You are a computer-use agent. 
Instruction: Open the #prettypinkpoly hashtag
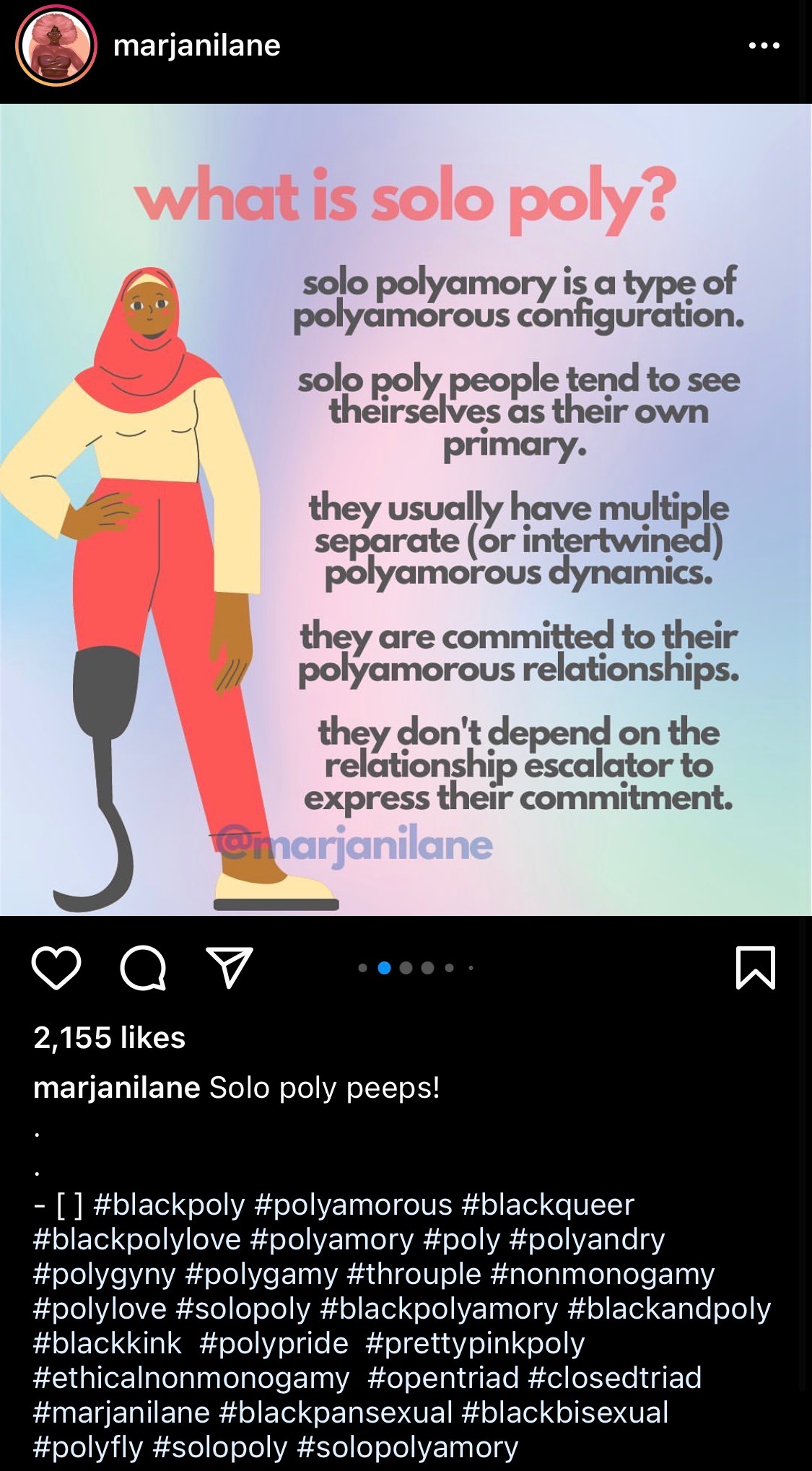(475, 1343)
